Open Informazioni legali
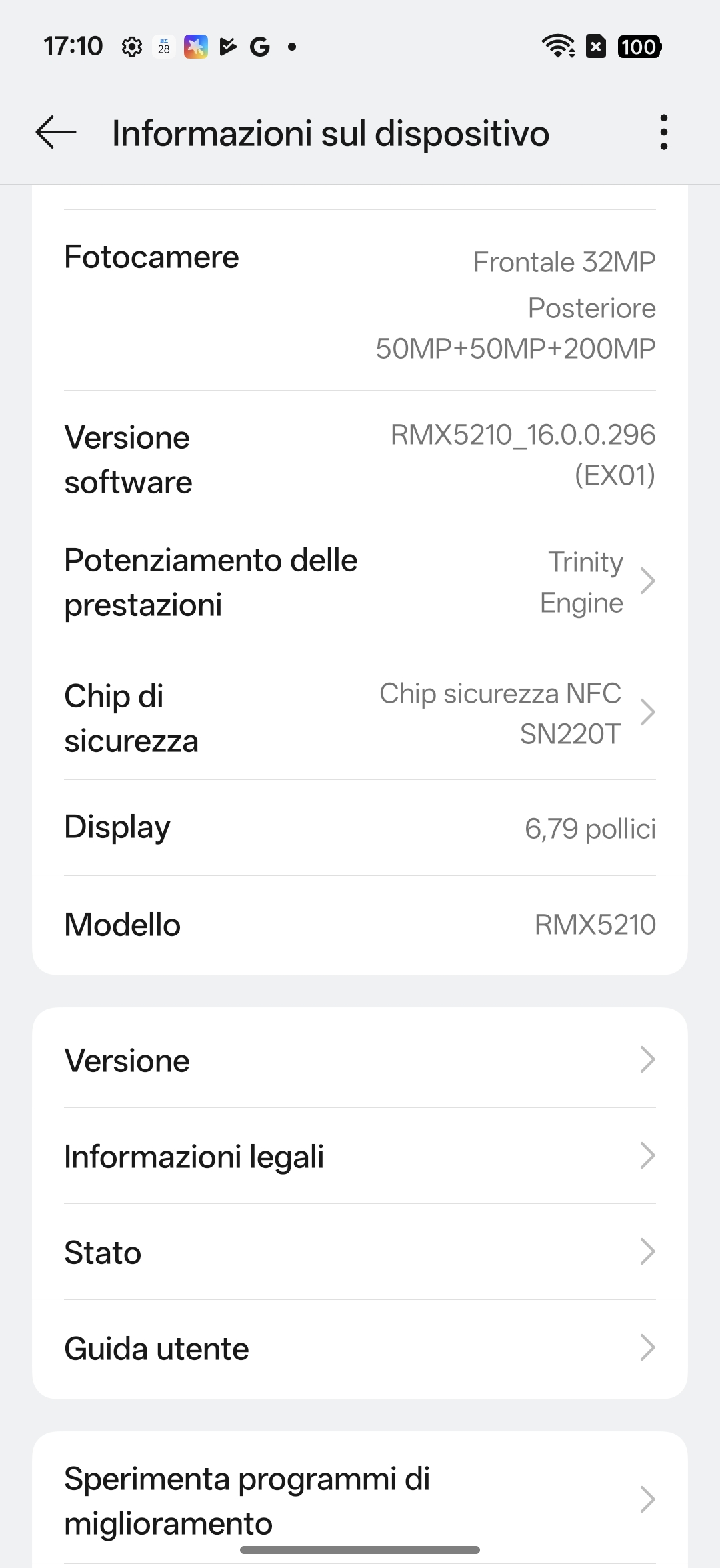The image size is (720, 1568). (x=360, y=1156)
